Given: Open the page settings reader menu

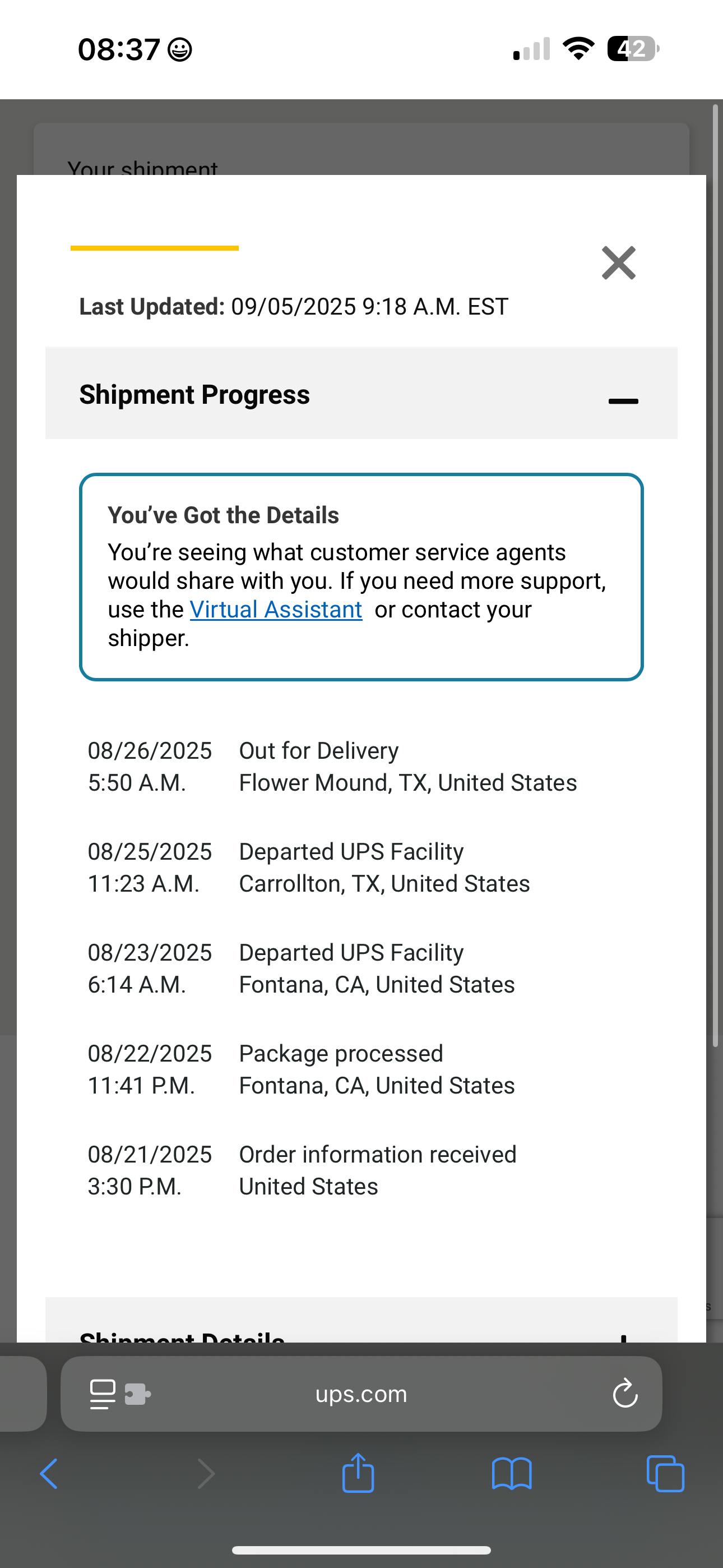Looking at the screenshot, I should [x=102, y=1394].
